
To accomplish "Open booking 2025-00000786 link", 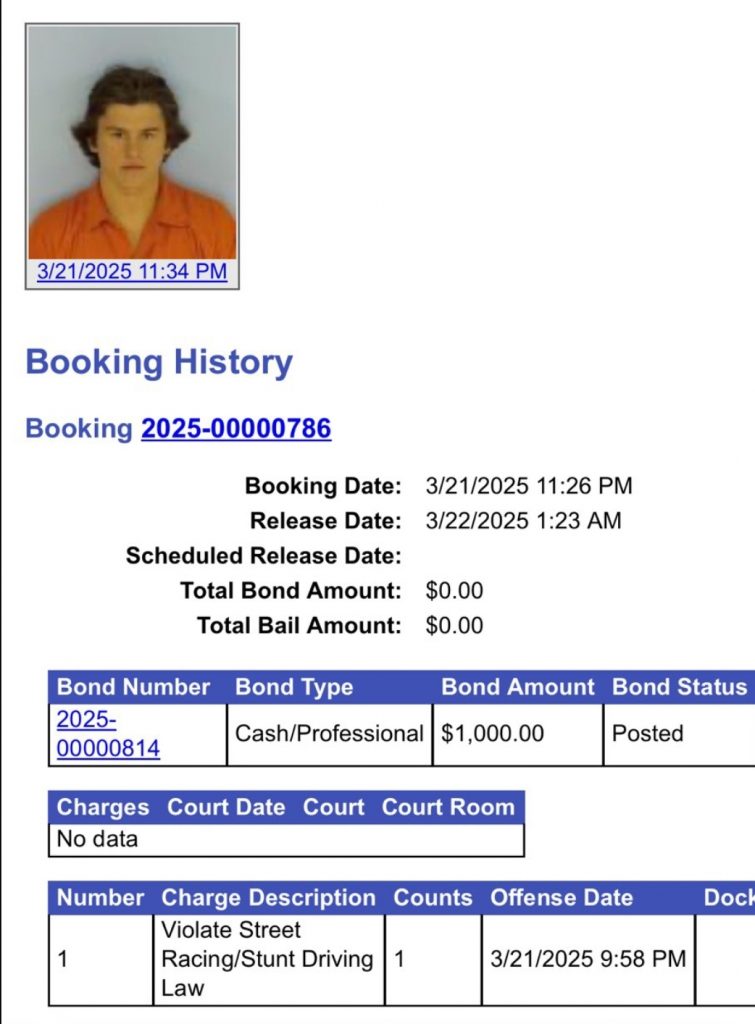I will tap(236, 429).
